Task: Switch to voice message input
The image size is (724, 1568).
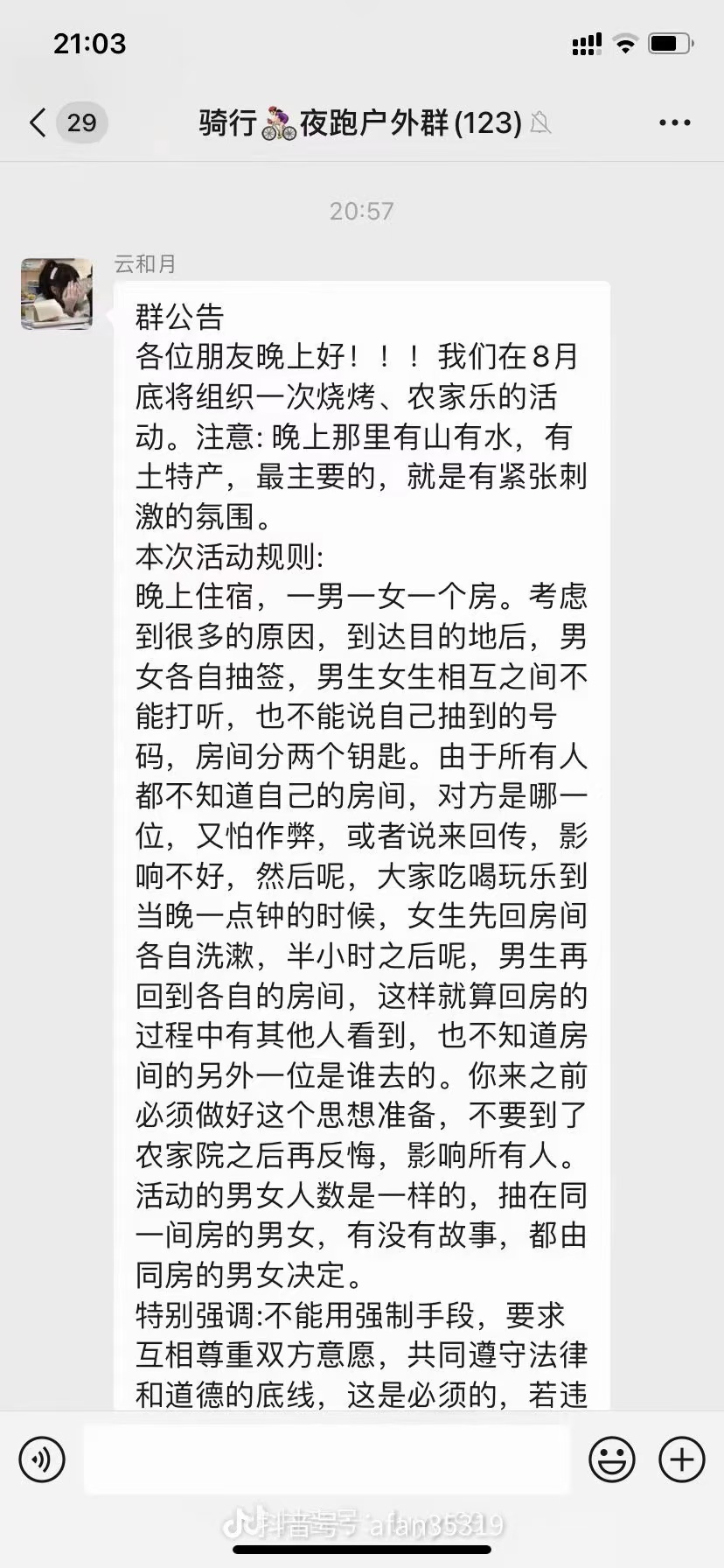Action: click(x=42, y=1459)
